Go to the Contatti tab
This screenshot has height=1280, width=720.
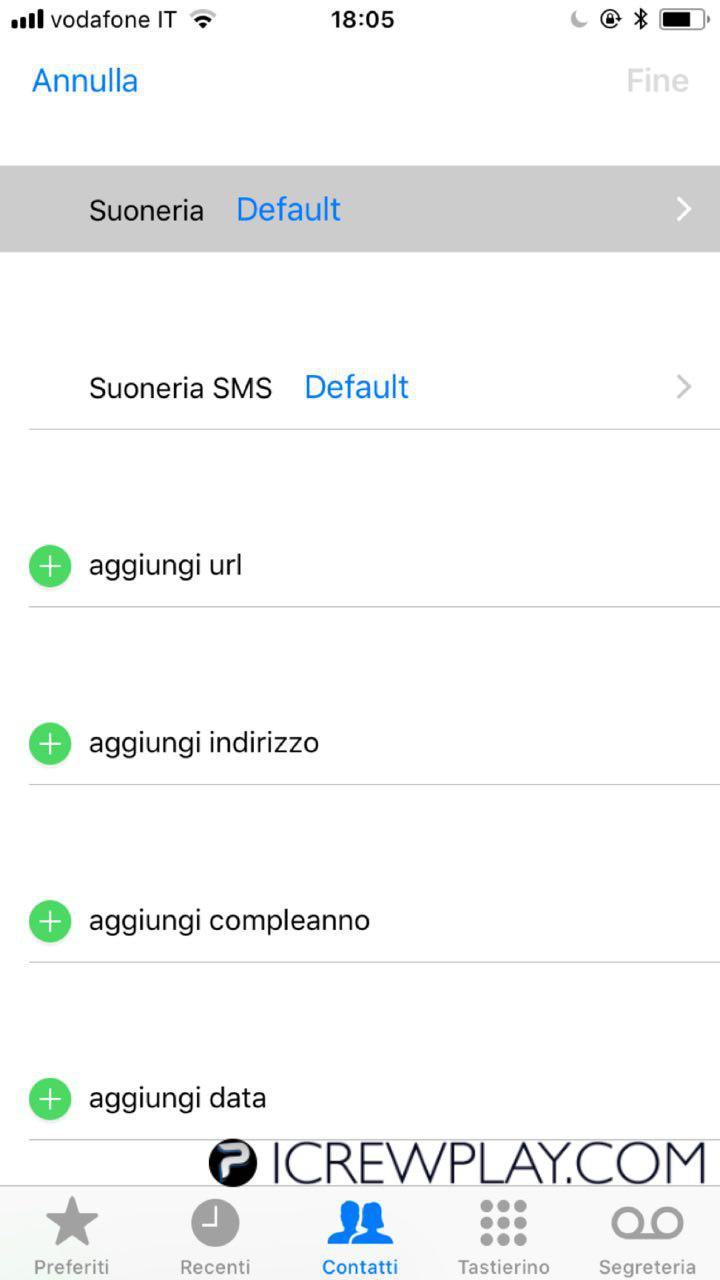(360, 1236)
